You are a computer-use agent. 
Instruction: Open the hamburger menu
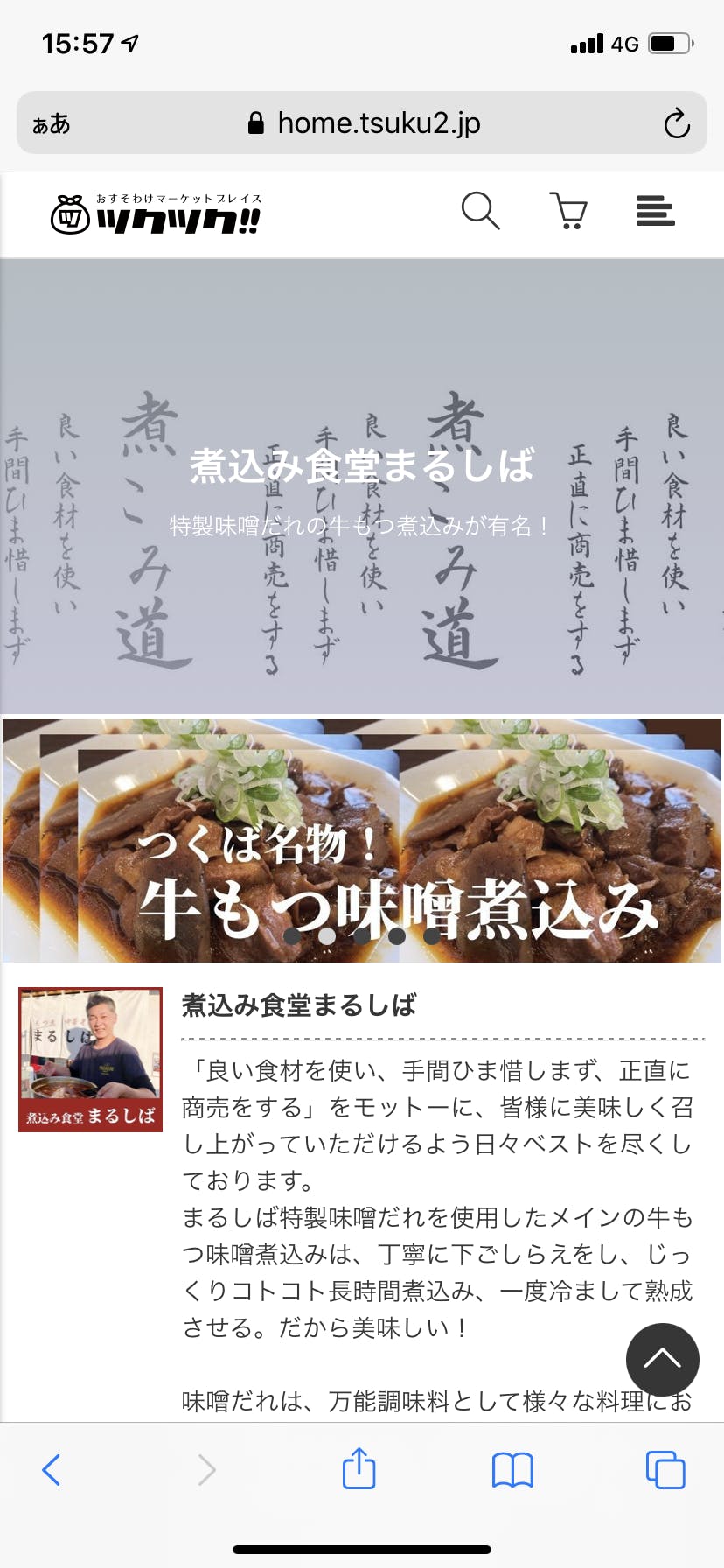coord(655,211)
